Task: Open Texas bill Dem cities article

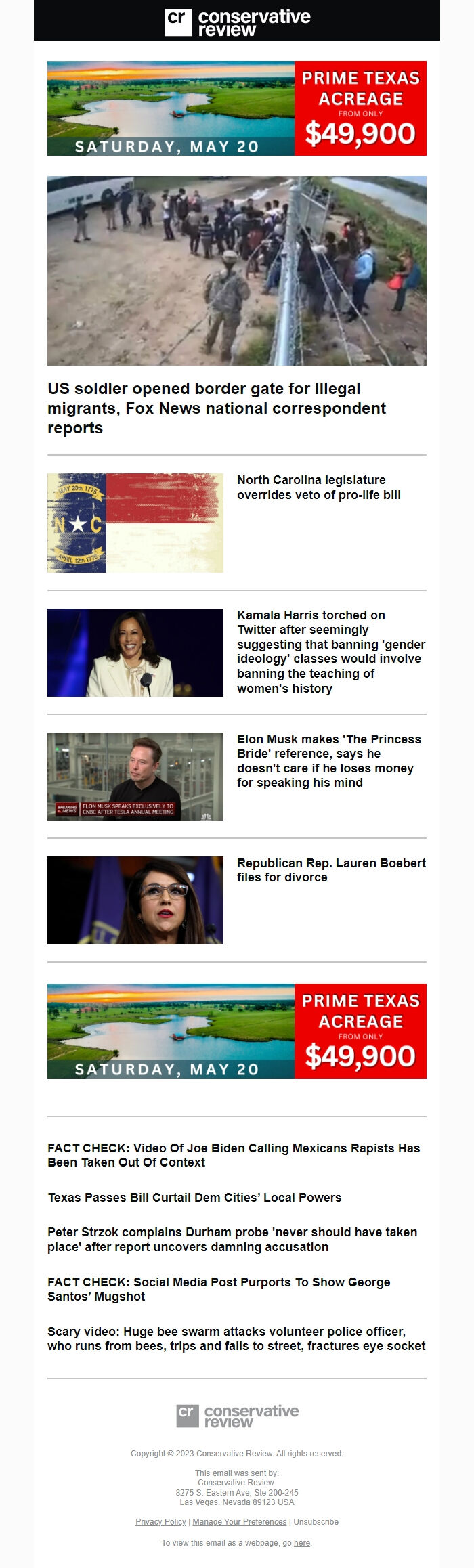Action: pos(194,1198)
